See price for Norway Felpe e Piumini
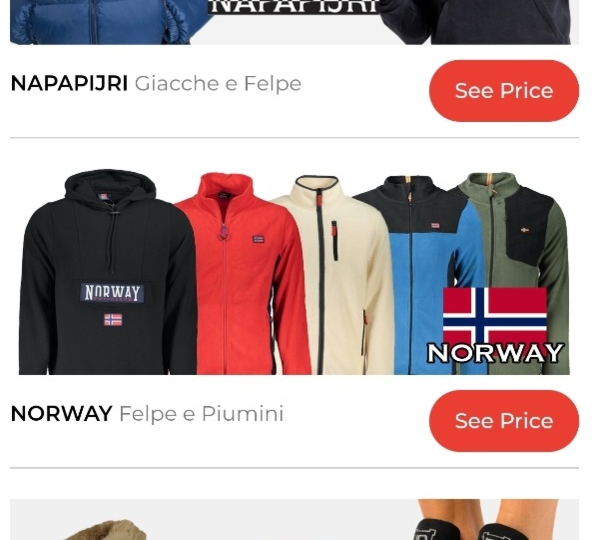Viewport: 602px width, 540px height. click(x=503, y=421)
